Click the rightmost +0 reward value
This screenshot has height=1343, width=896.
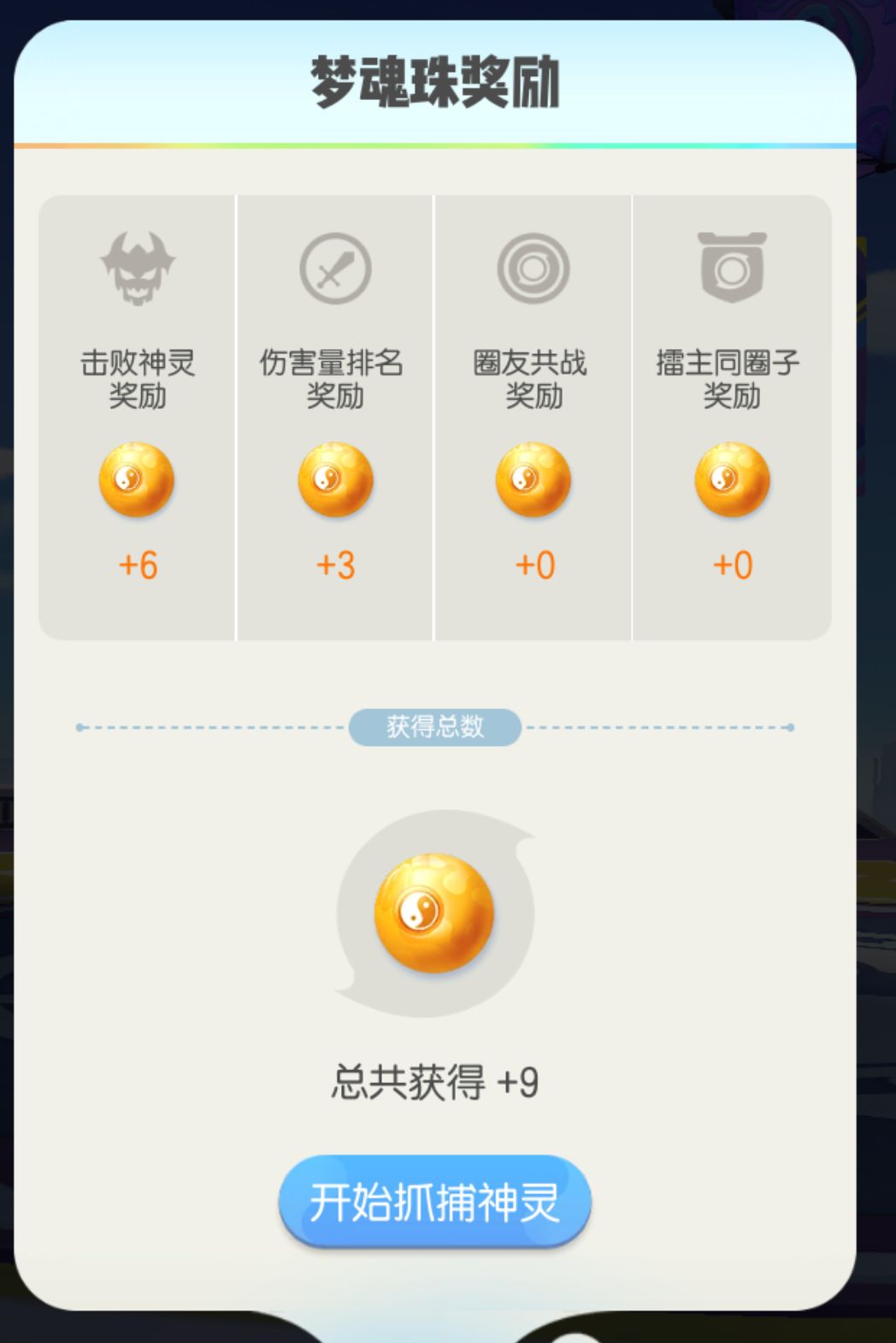tap(733, 564)
